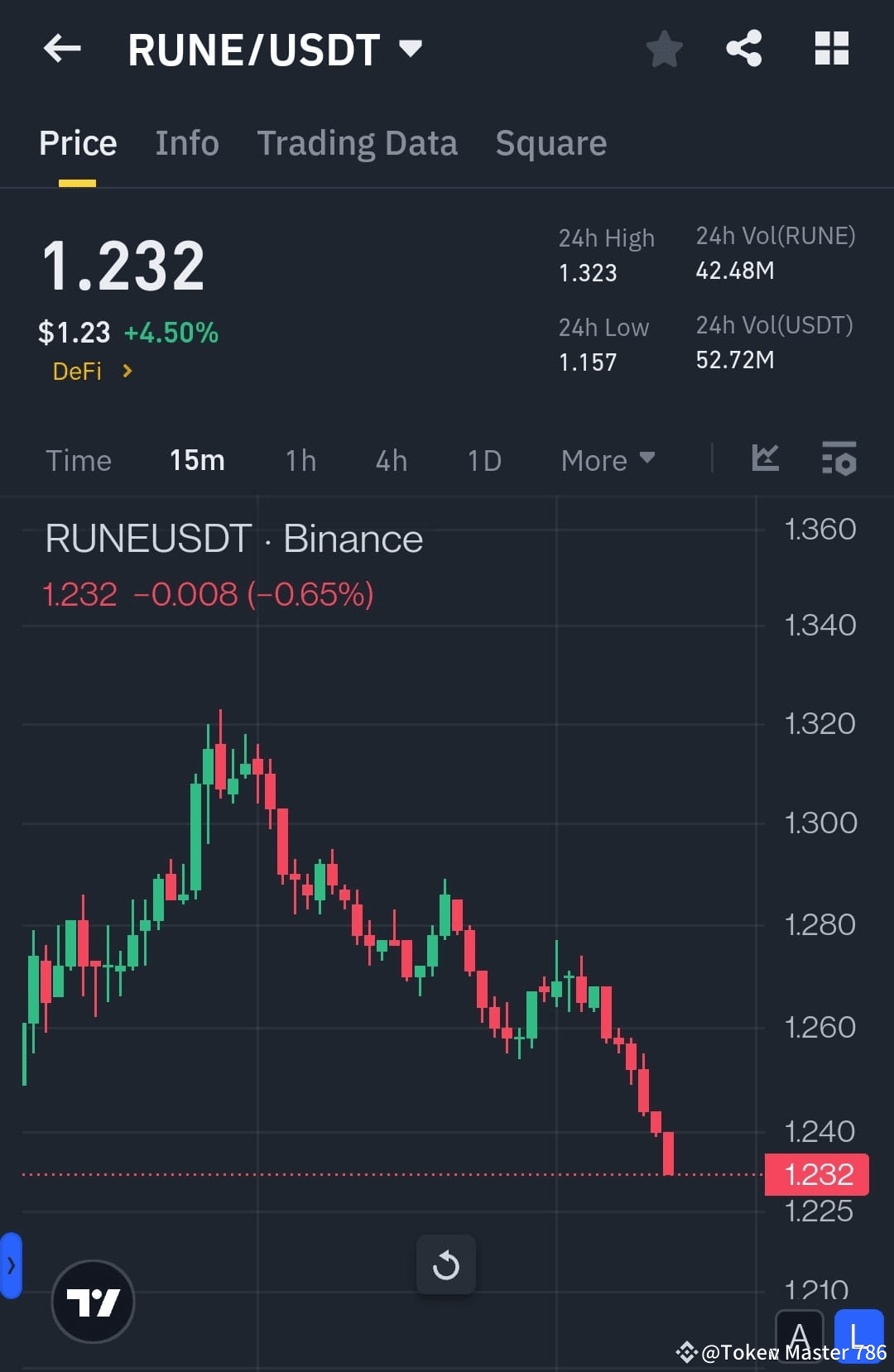The width and height of the screenshot is (894, 1372).
Task: Click the 1.232 price label on the axis
Action: pyautogui.click(x=815, y=1174)
